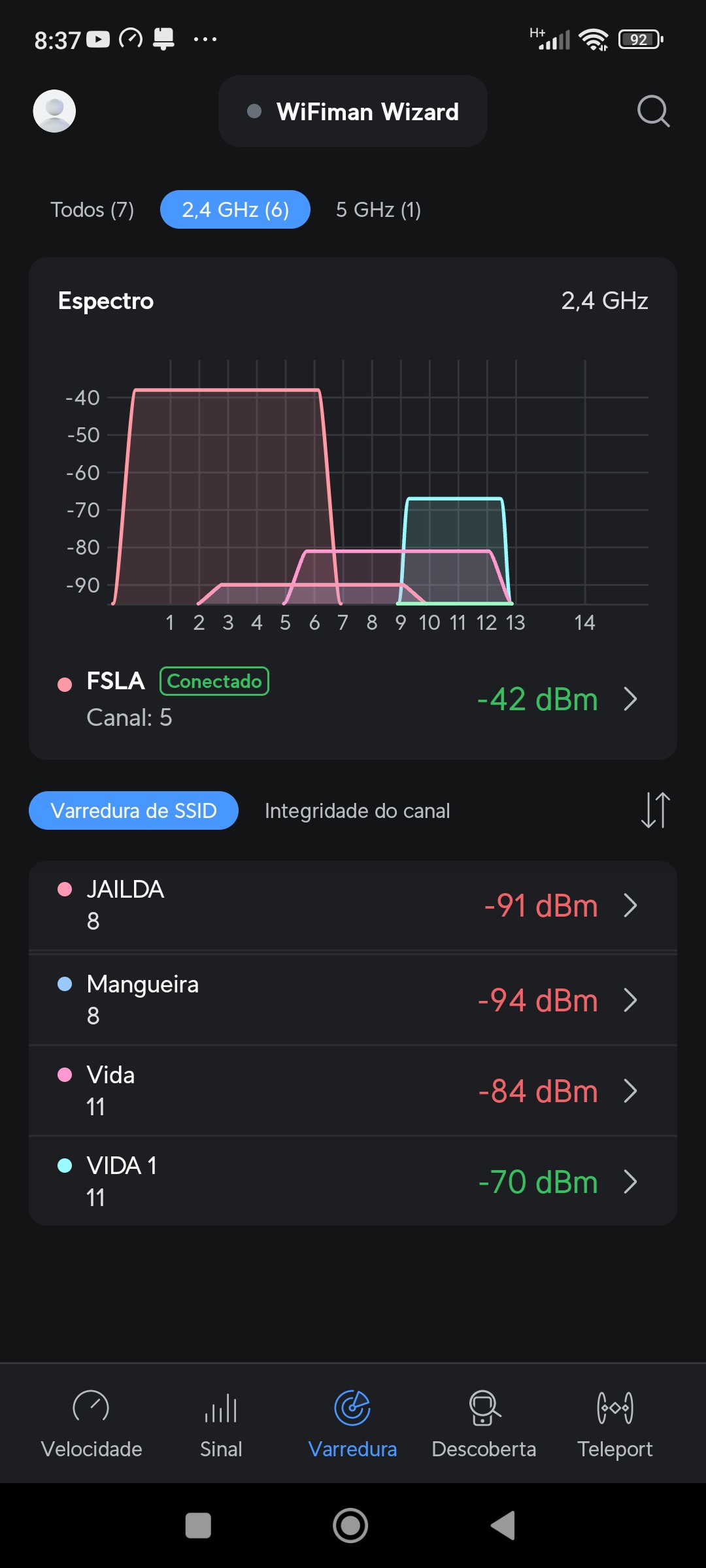Image resolution: width=706 pixels, height=1568 pixels.
Task: Show details for VIDA 1 network
Action: pos(353,1181)
